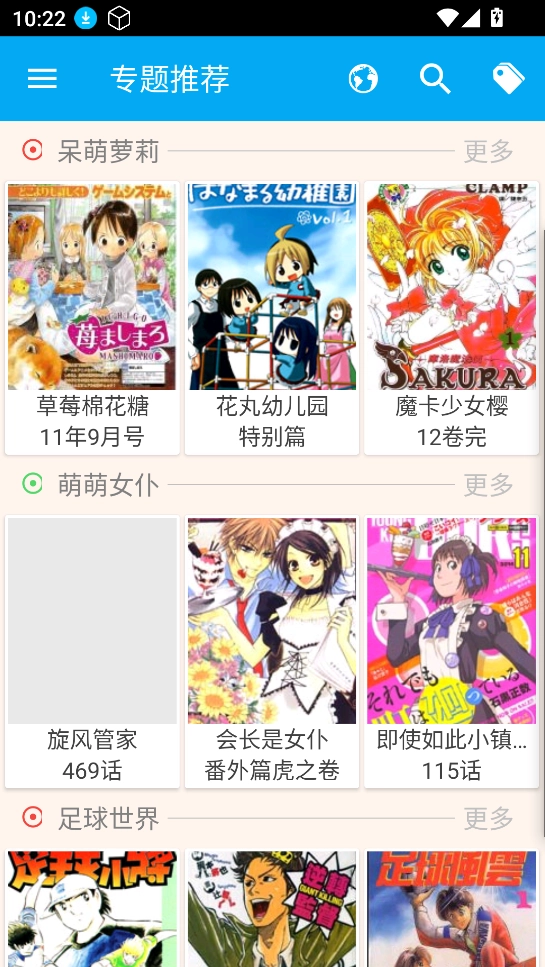The image size is (545, 967).
Task: Open the 花丸幼儿园 manga card
Action: click(x=272, y=318)
